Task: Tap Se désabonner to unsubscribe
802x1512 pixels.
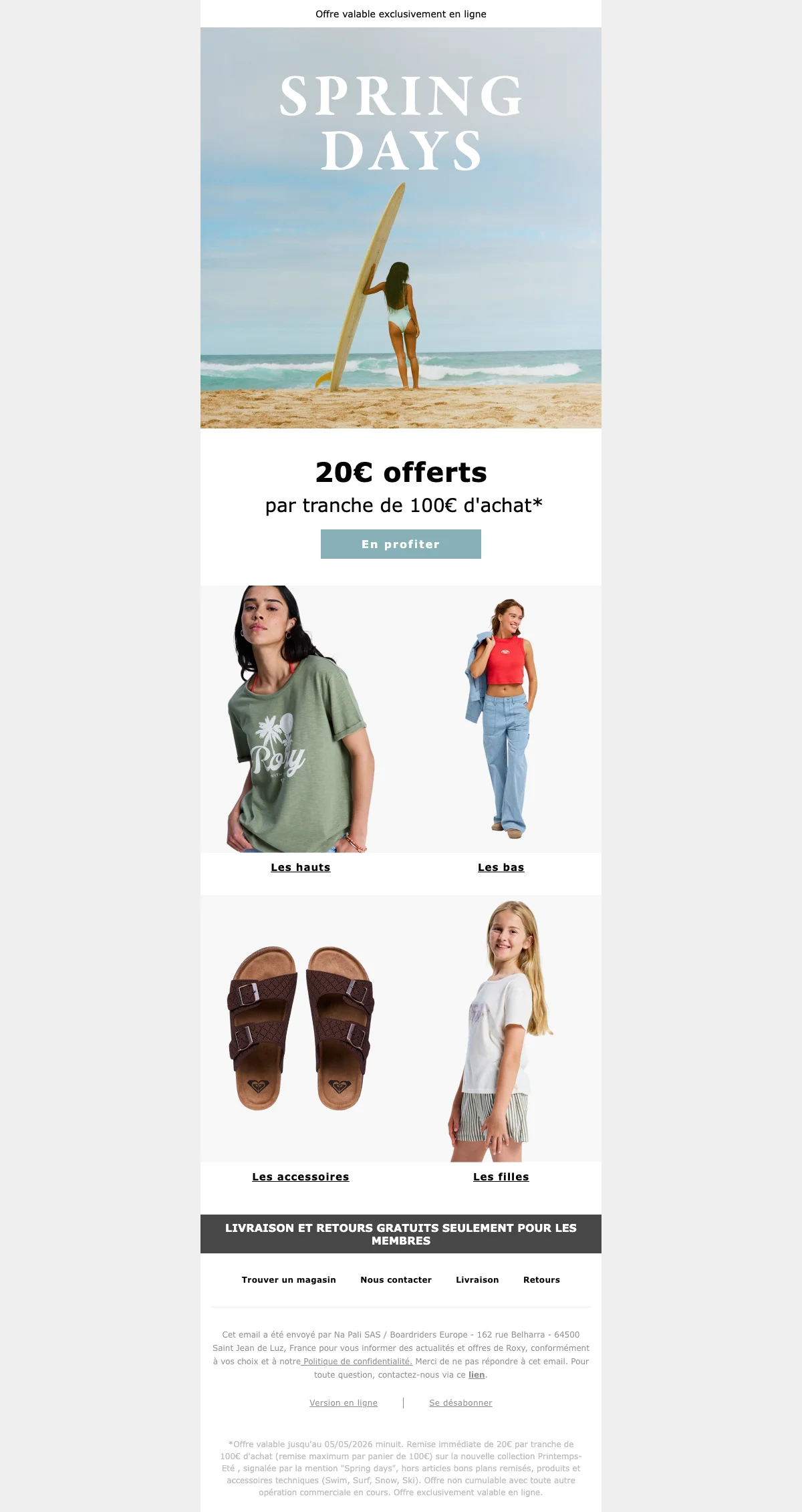Action: tap(460, 1402)
